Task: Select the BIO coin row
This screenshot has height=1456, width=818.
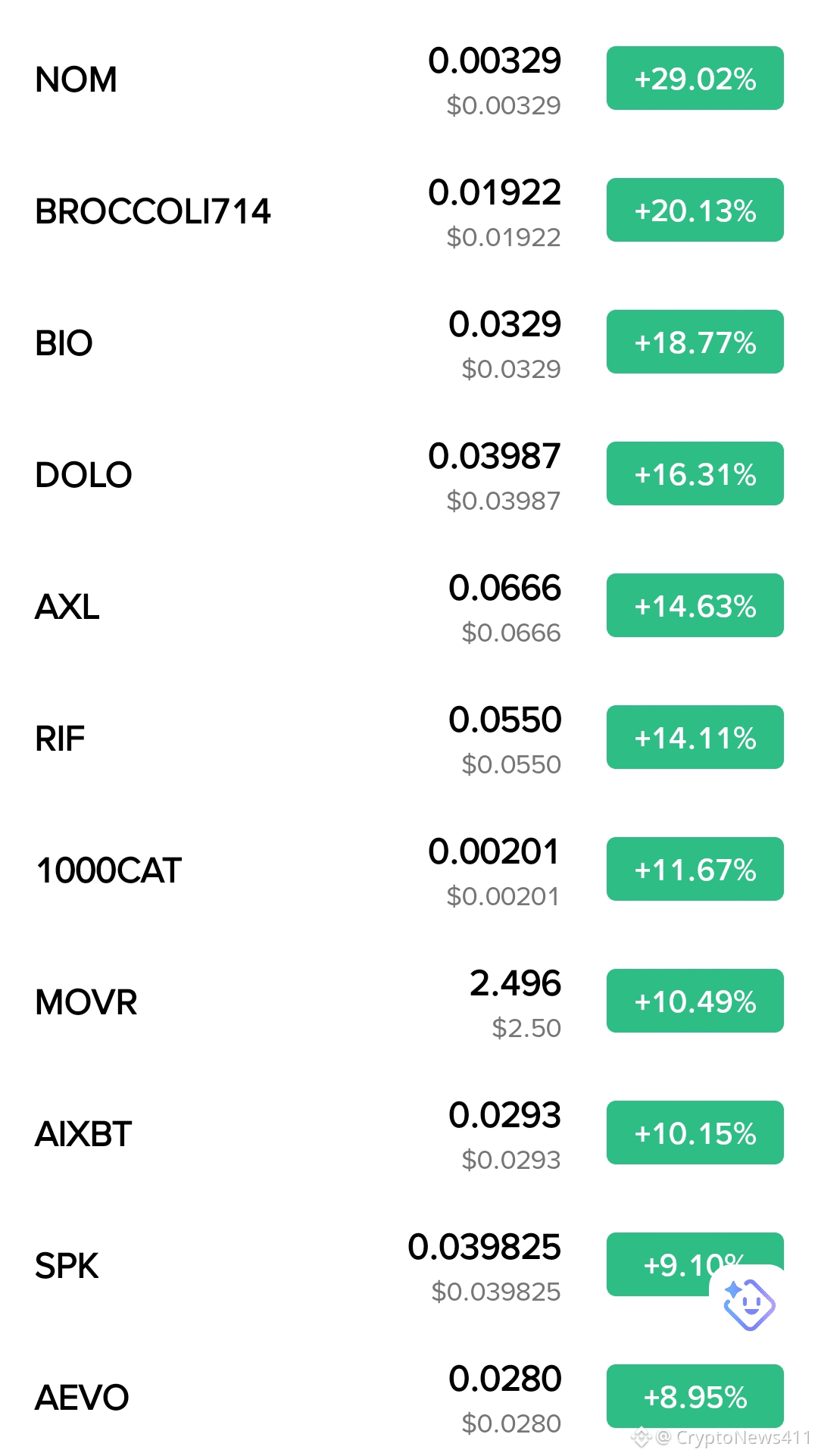Action: [409, 342]
